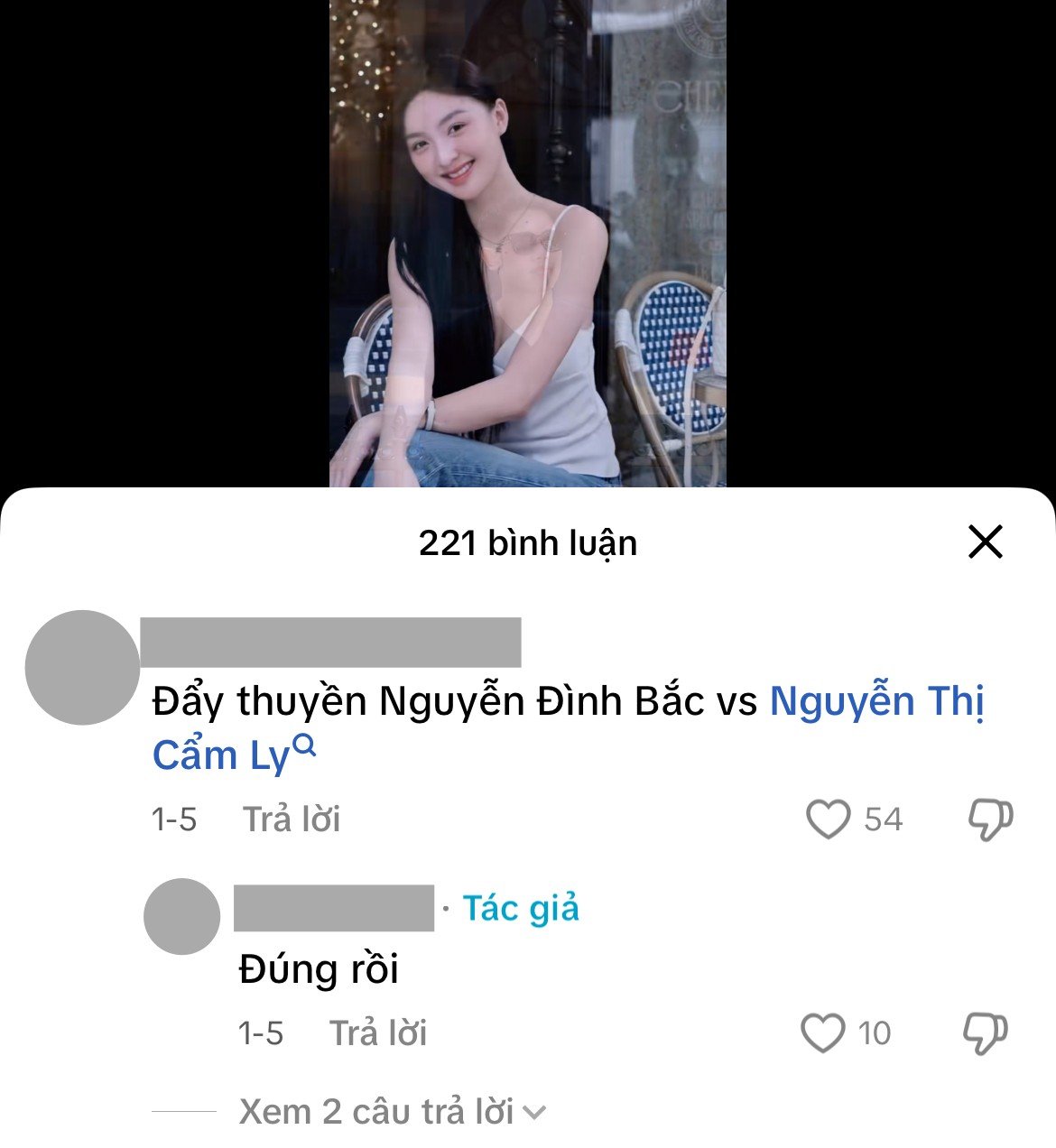This screenshot has height=1148, width=1056.
Task: Dislike the Đẩy thuyền Nguyễn Đình Bắc comment
Action: pos(990,819)
